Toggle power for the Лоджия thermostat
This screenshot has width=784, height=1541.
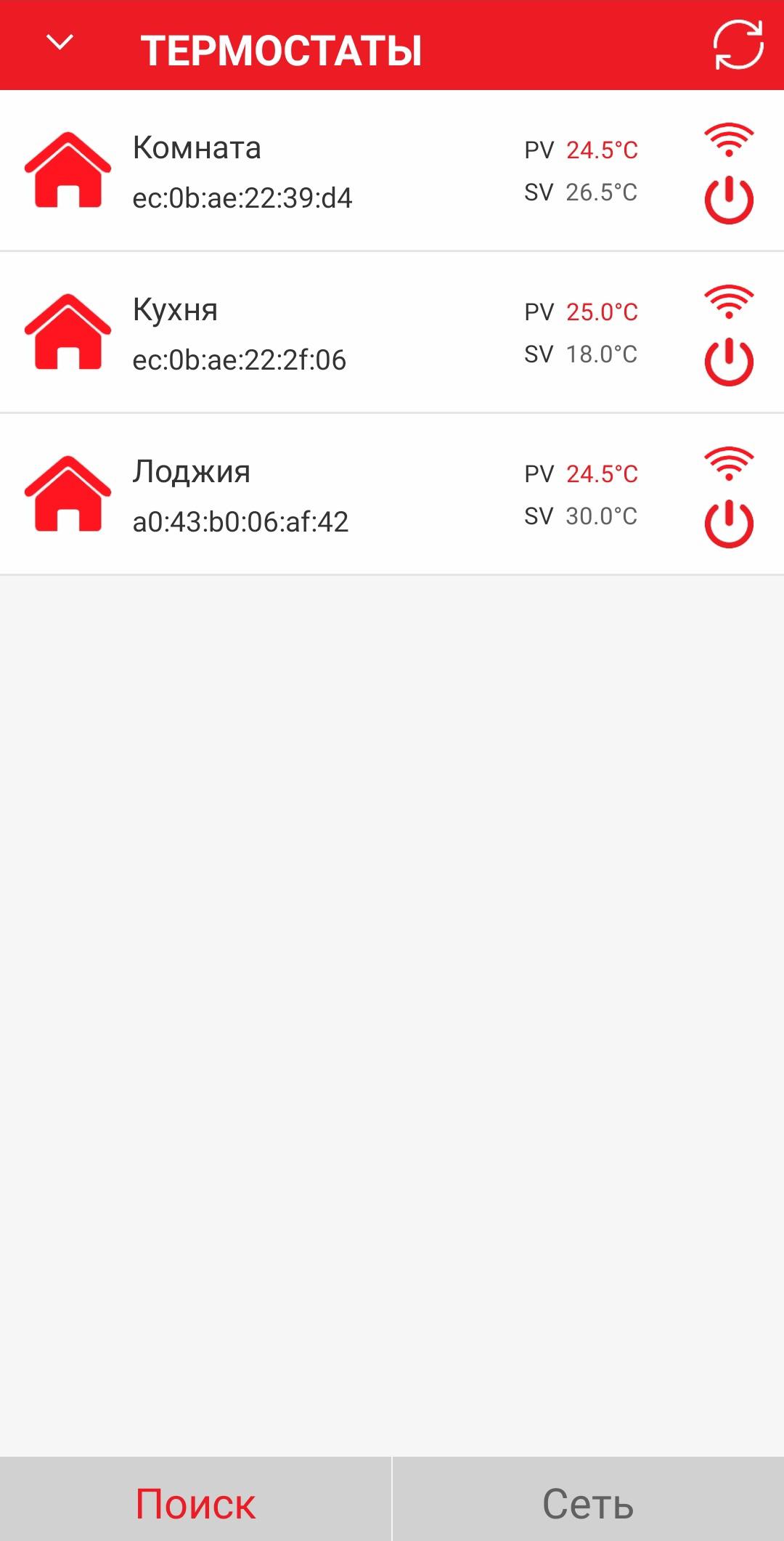pyautogui.click(x=729, y=524)
